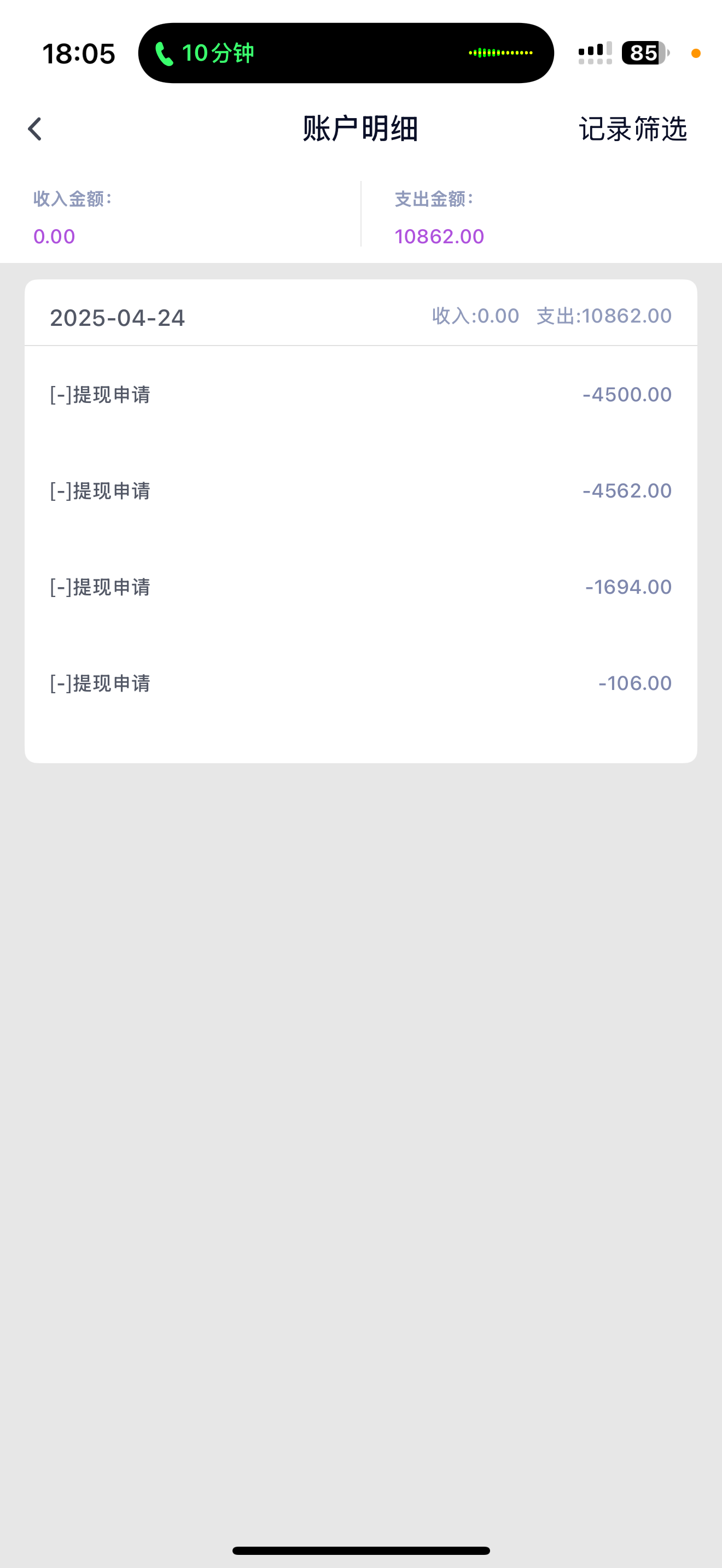Open the -4500.00 提现申请 record
Screen dimensions: 722x1568
361,394
